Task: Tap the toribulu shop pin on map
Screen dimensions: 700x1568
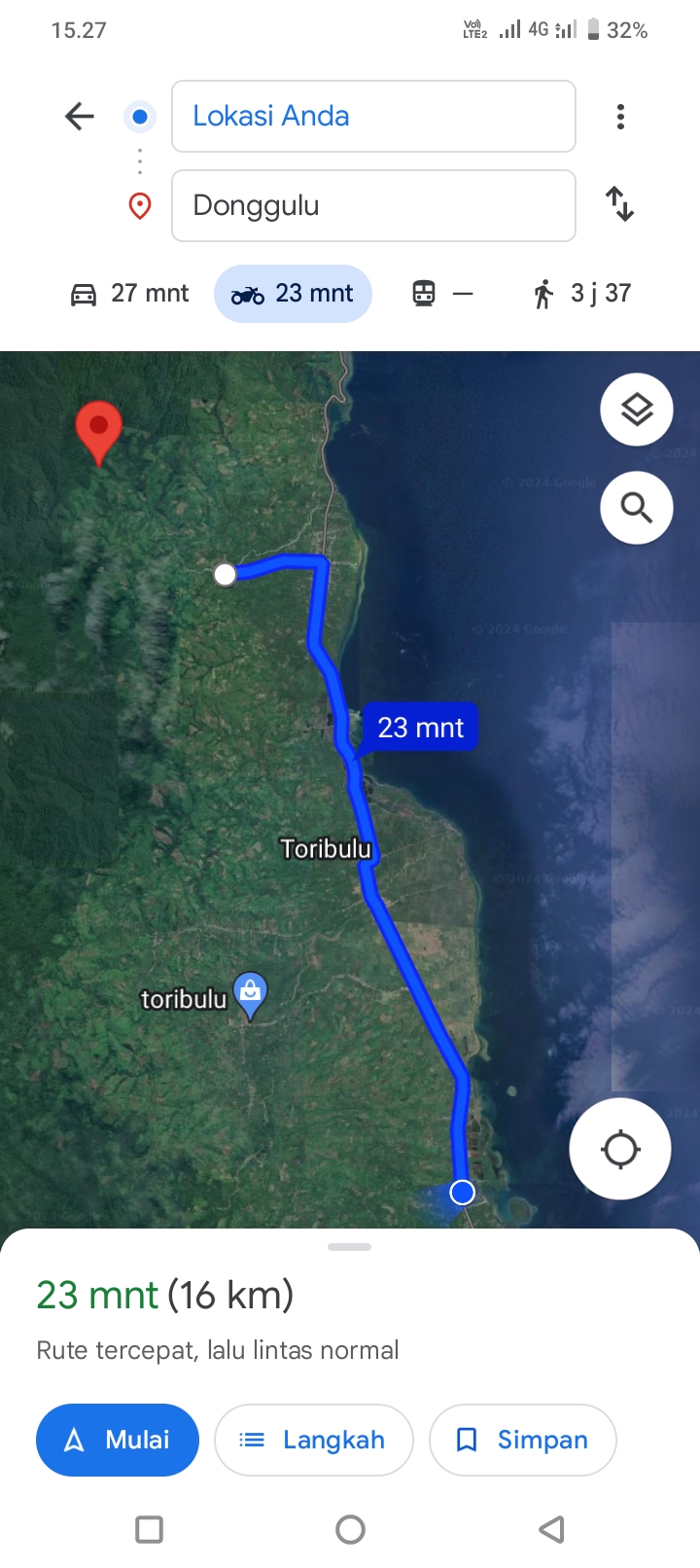Action: point(251,995)
